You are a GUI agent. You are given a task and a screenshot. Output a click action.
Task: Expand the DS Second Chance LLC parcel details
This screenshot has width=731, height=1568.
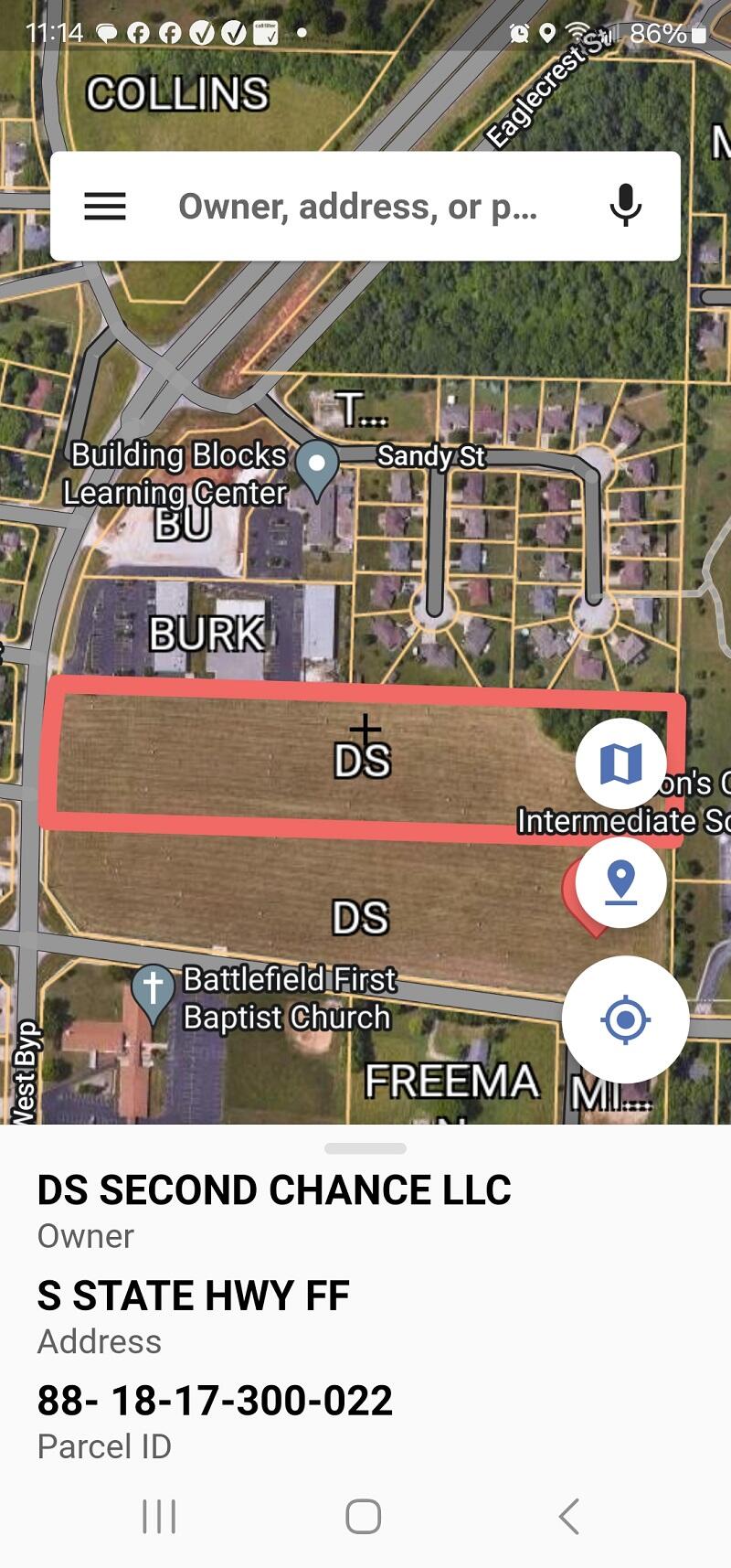click(x=365, y=1149)
